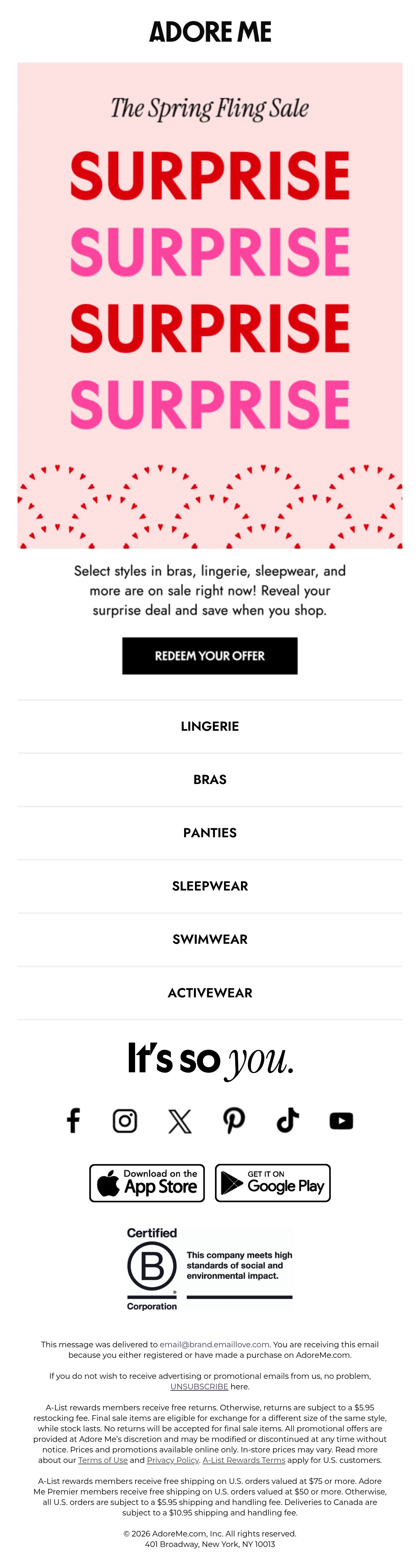420x1568 pixels.
Task: View A-List Rewards Terms
Action: [x=244, y=1460]
